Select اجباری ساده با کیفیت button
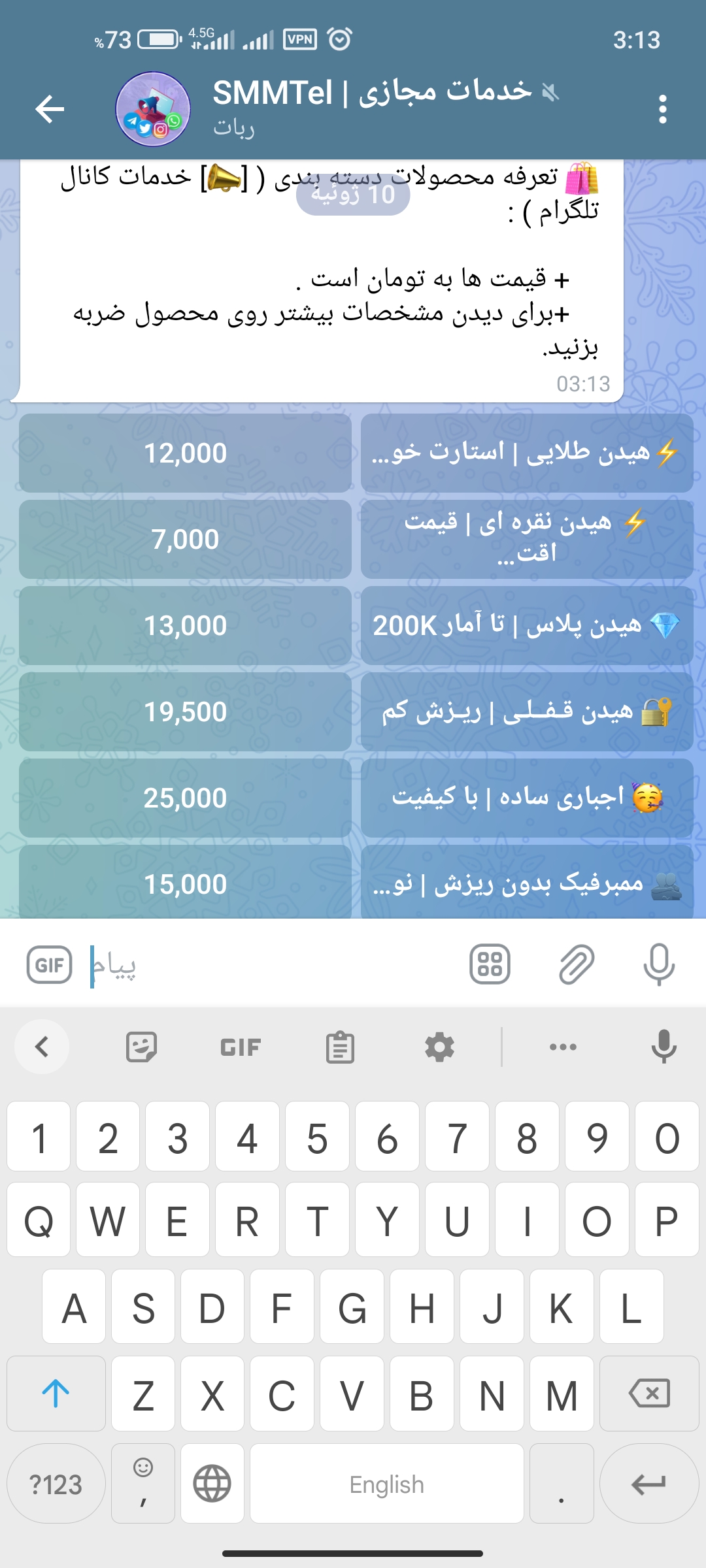This screenshot has width=706, height=1568. coord(527,798)
